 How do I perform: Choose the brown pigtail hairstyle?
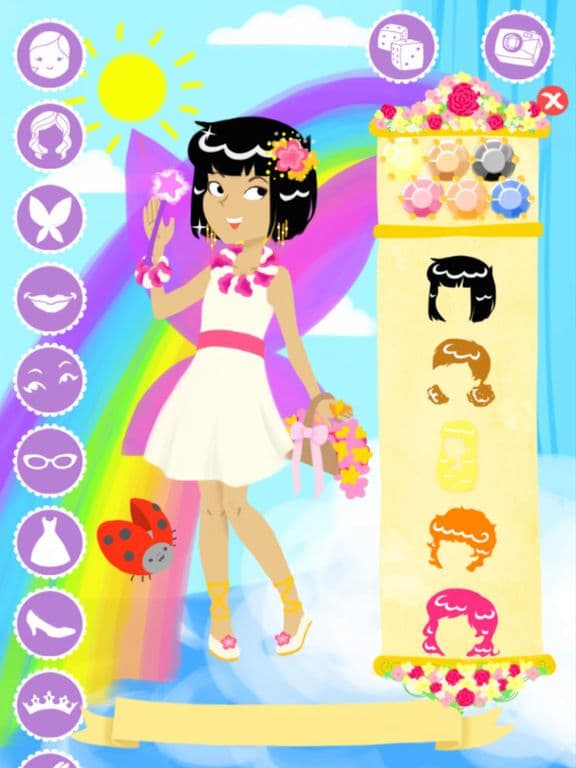[463, 372]
